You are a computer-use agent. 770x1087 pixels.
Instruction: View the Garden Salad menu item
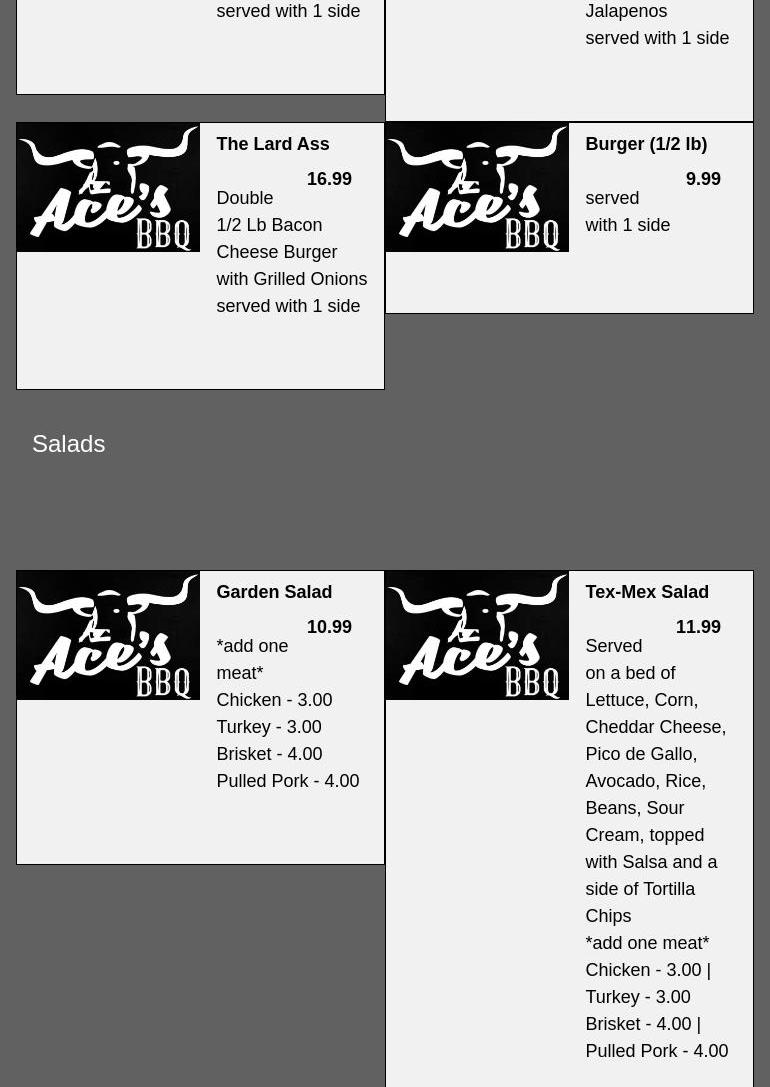[273, 592]
